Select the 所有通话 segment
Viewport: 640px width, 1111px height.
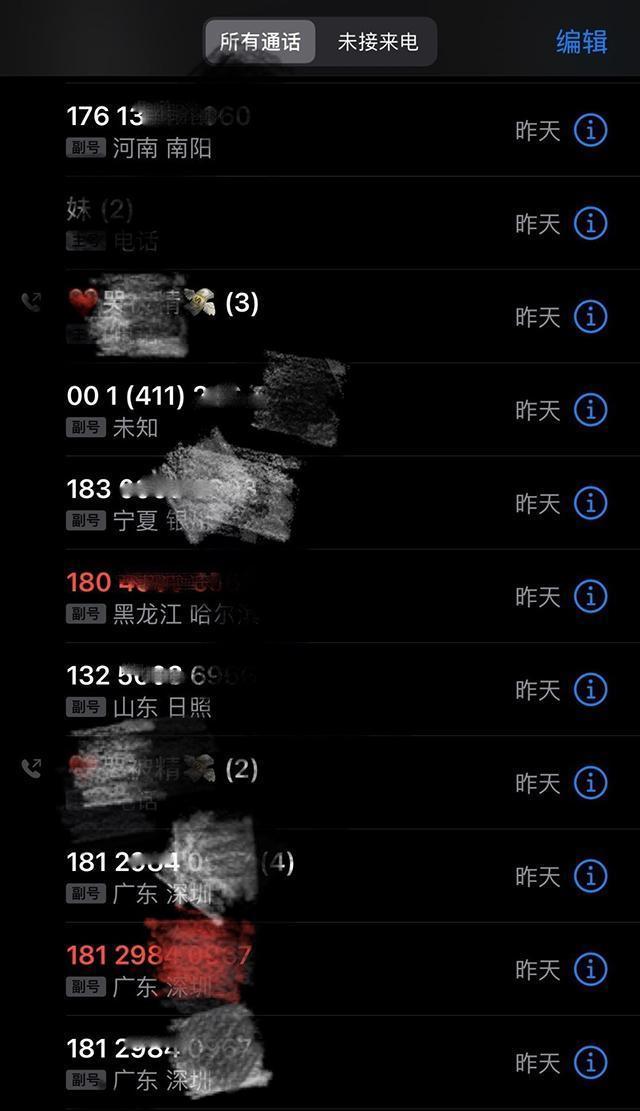[x=260, y=42]
